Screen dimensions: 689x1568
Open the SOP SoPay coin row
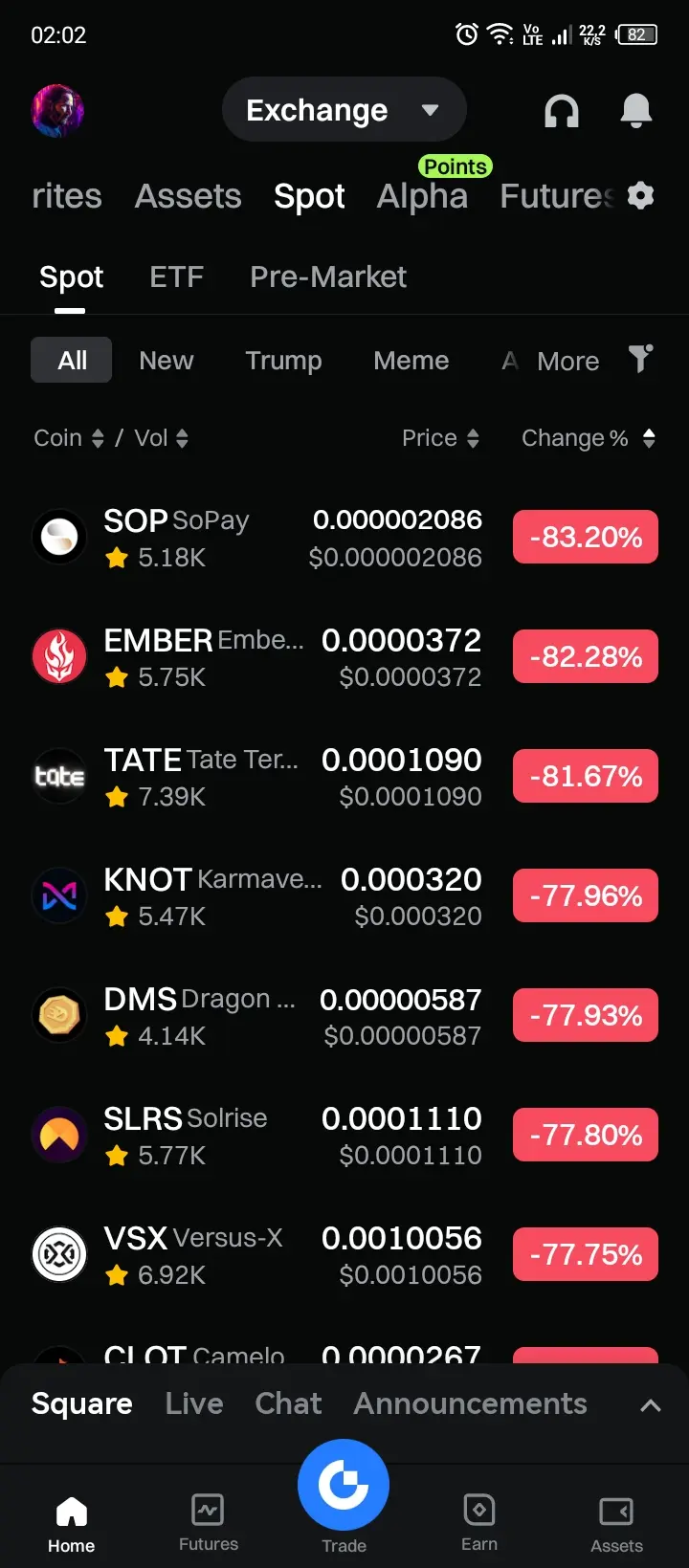[x=258, y=538]
